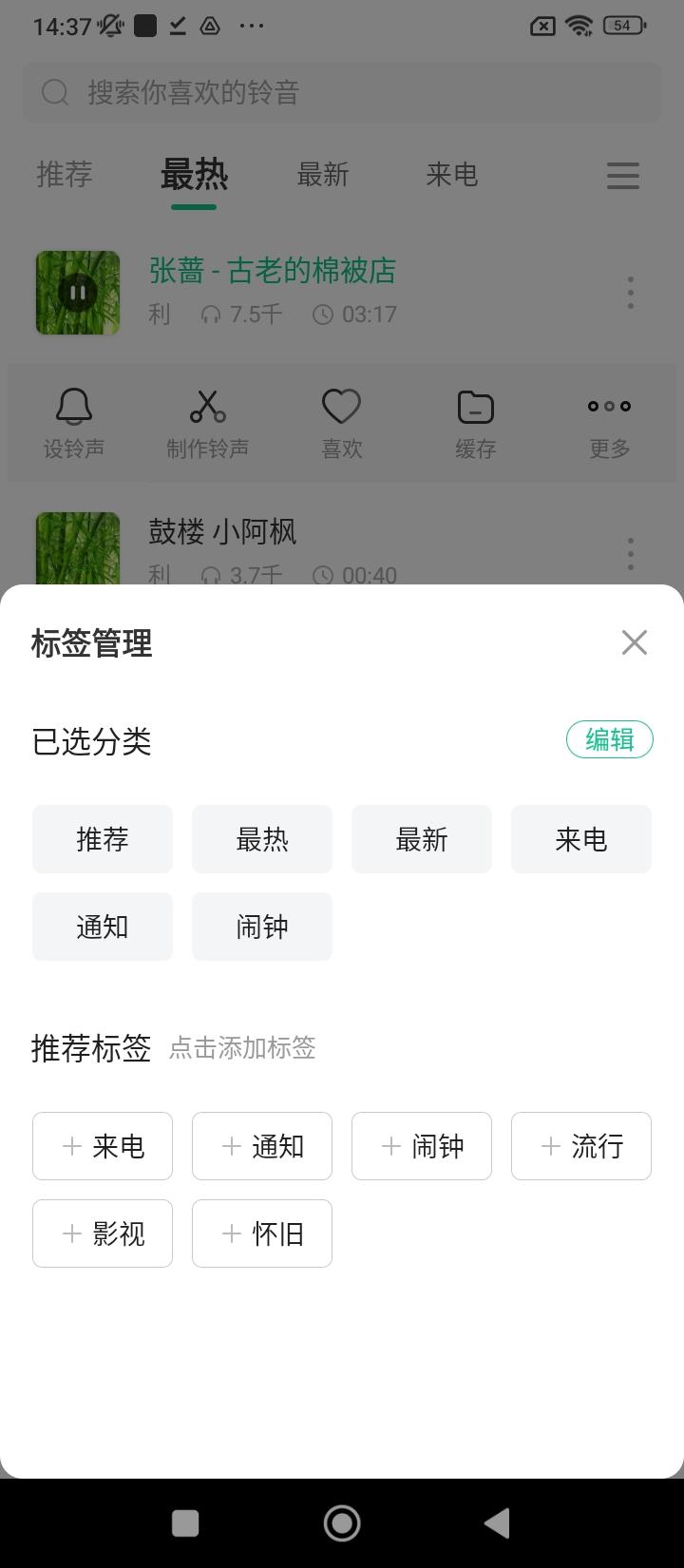Select the 推荐 tab at the top
Viewport: 684px width, 1568px height.
[x=63, y=175]
